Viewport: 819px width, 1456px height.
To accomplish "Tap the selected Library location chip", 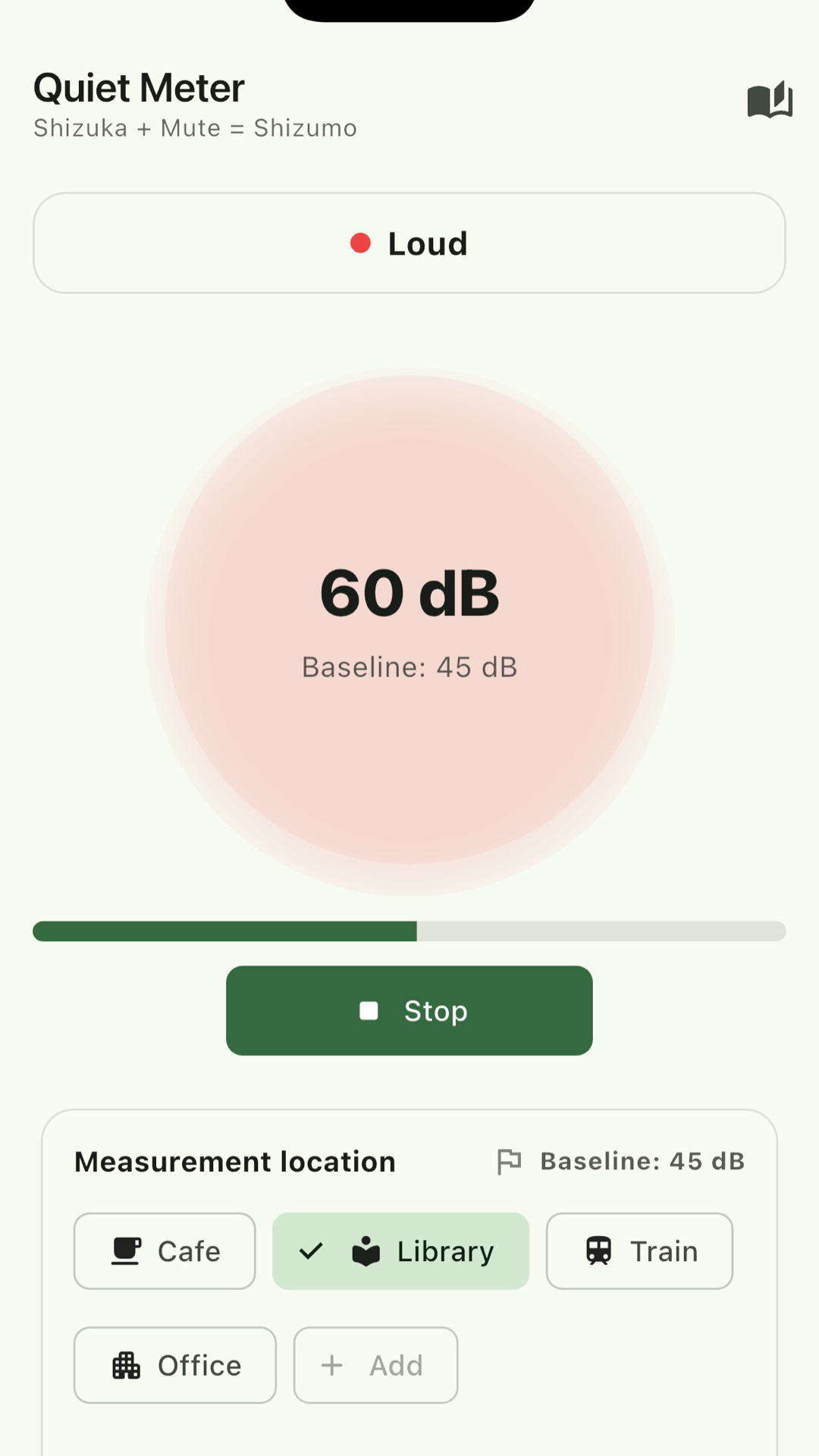I will tap(400, 1251).
